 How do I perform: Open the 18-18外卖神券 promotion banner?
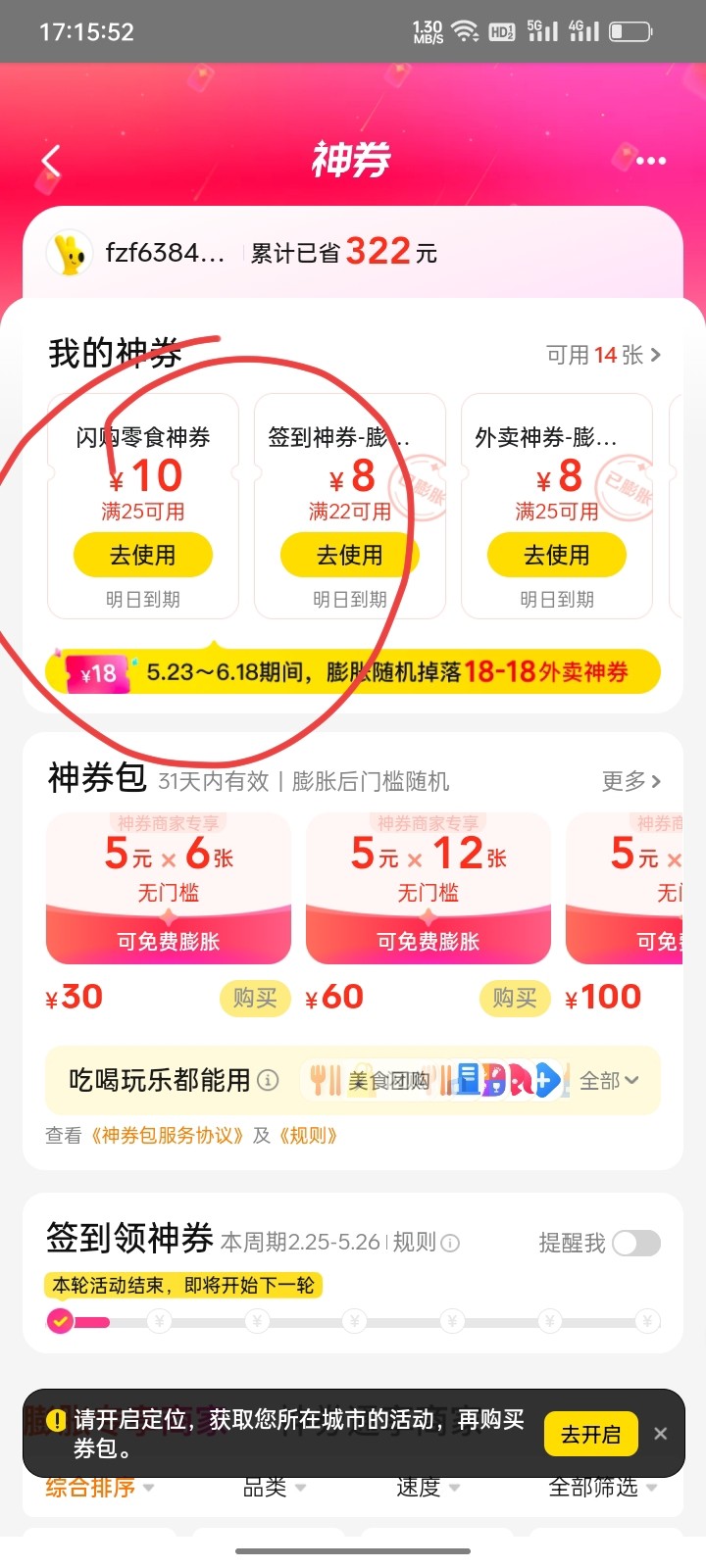353,672
